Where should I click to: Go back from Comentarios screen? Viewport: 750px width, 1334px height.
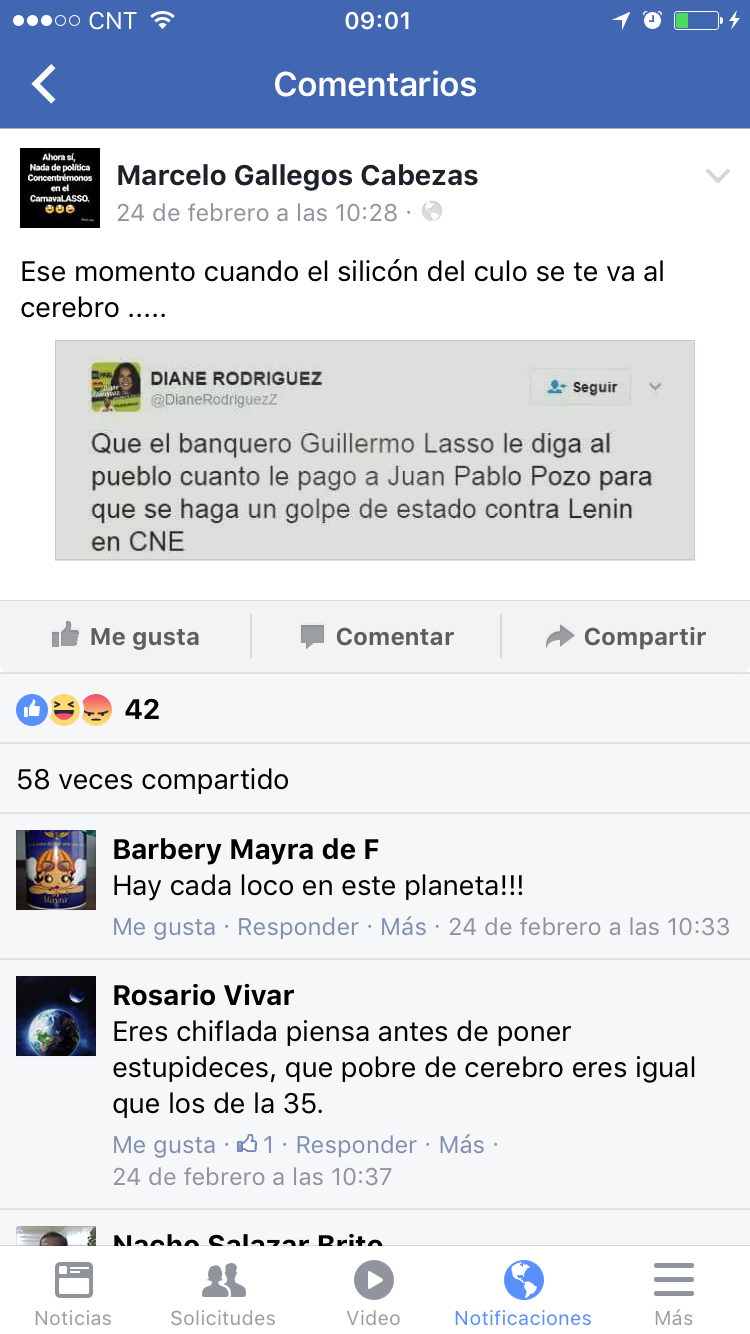coord(44,84)
